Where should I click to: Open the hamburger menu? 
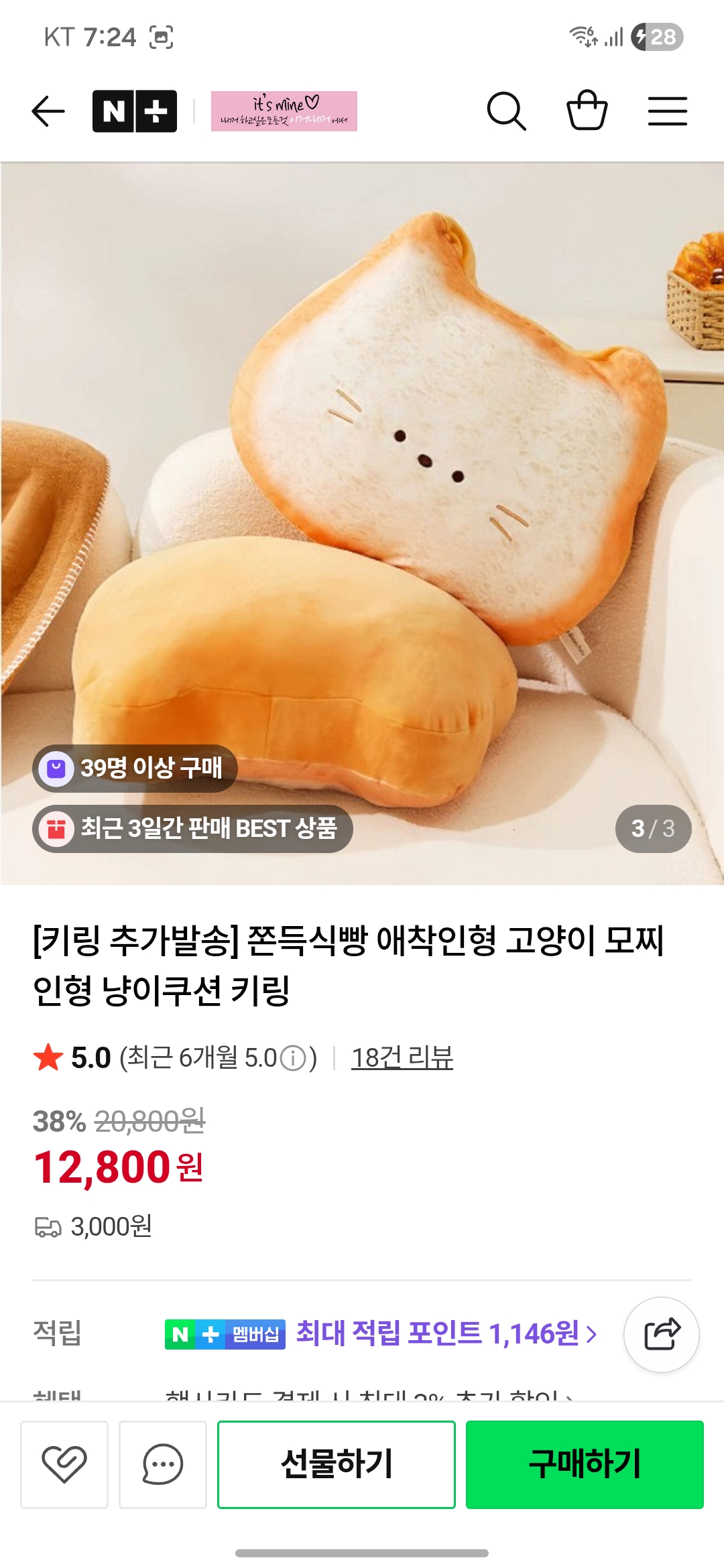[x=667, y=111]
